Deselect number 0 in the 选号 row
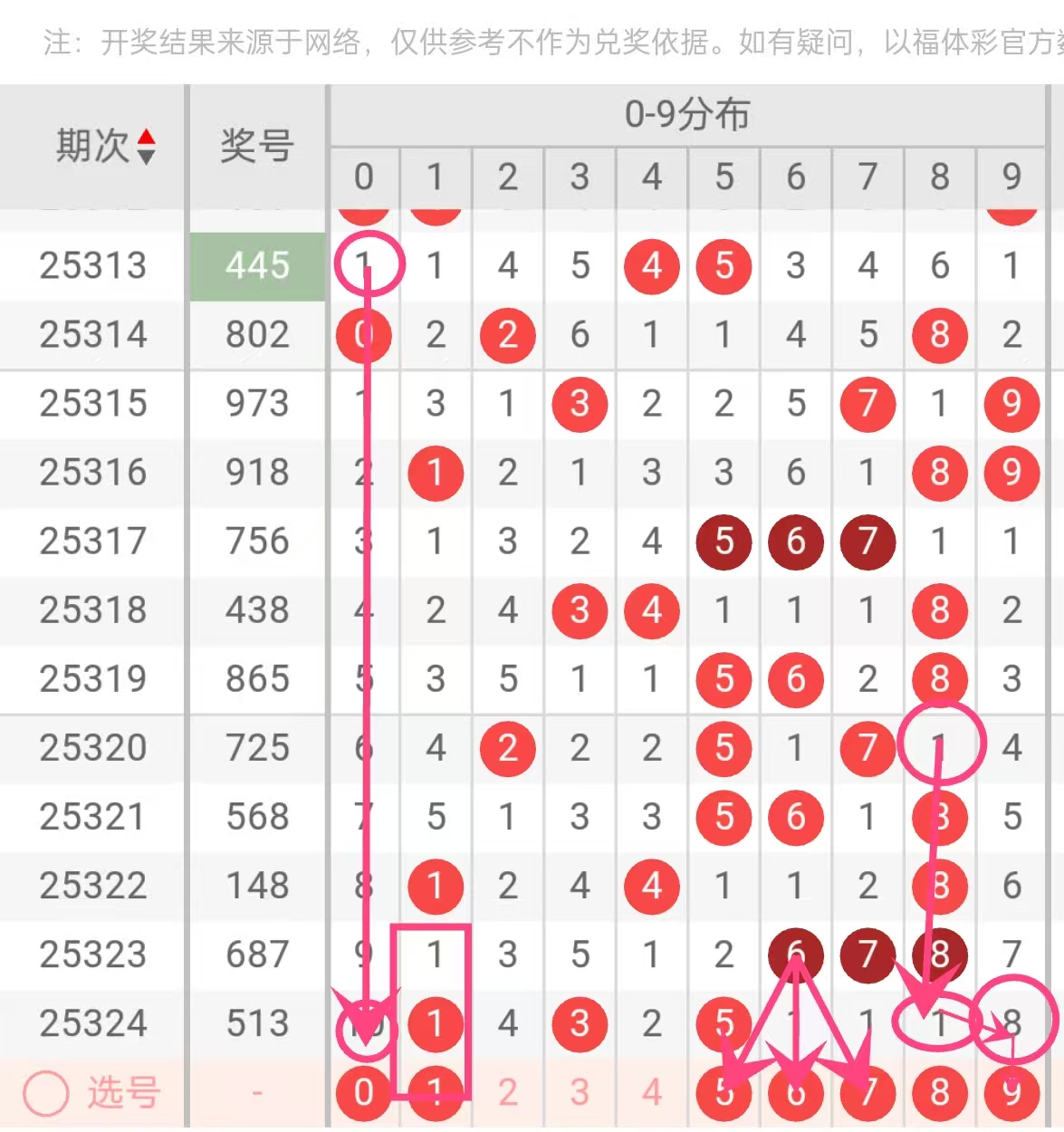This screenshot has width=1064, height=1132. point(363,1092)
